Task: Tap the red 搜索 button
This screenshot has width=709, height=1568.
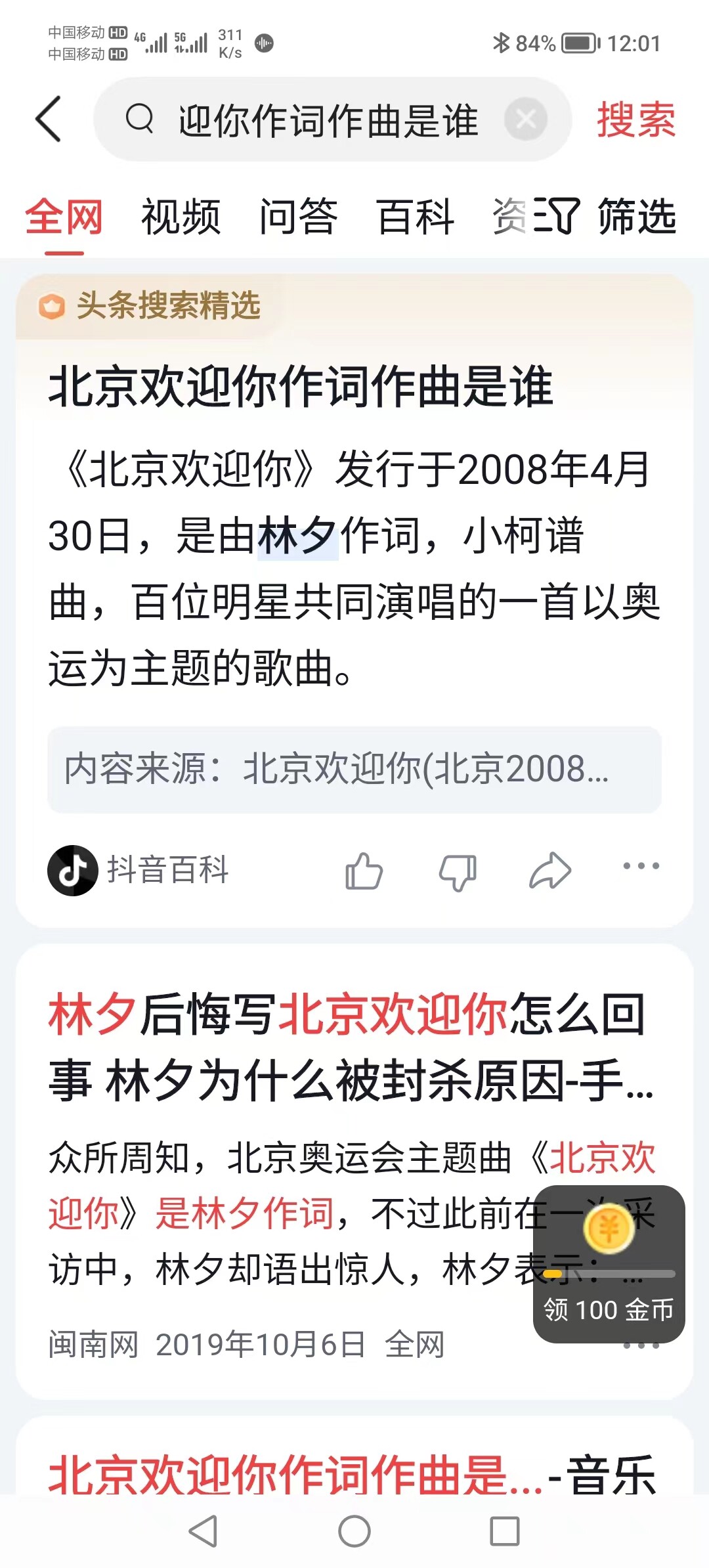Action: point(635,120)
